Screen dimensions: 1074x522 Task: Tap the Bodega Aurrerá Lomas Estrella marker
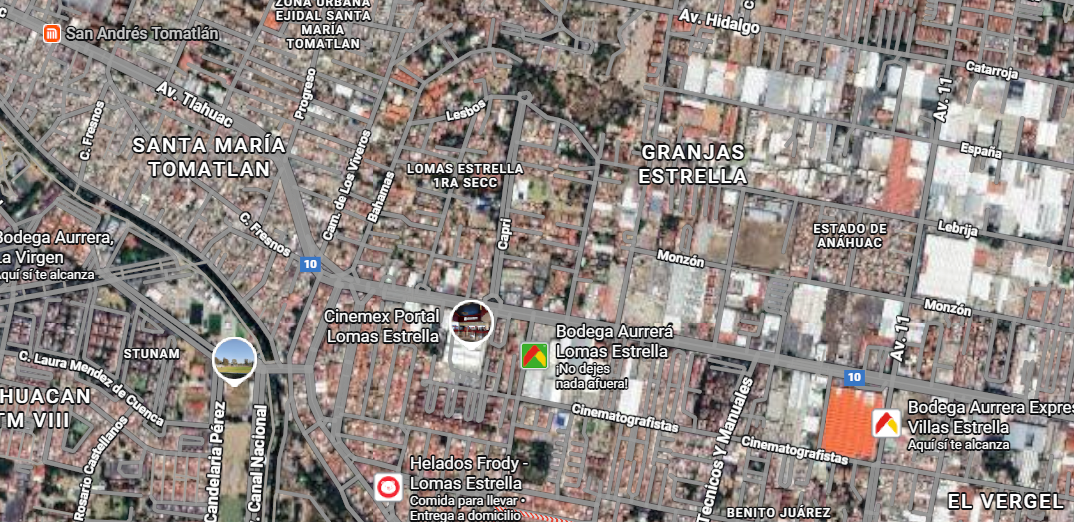click(x=535, y=356)
